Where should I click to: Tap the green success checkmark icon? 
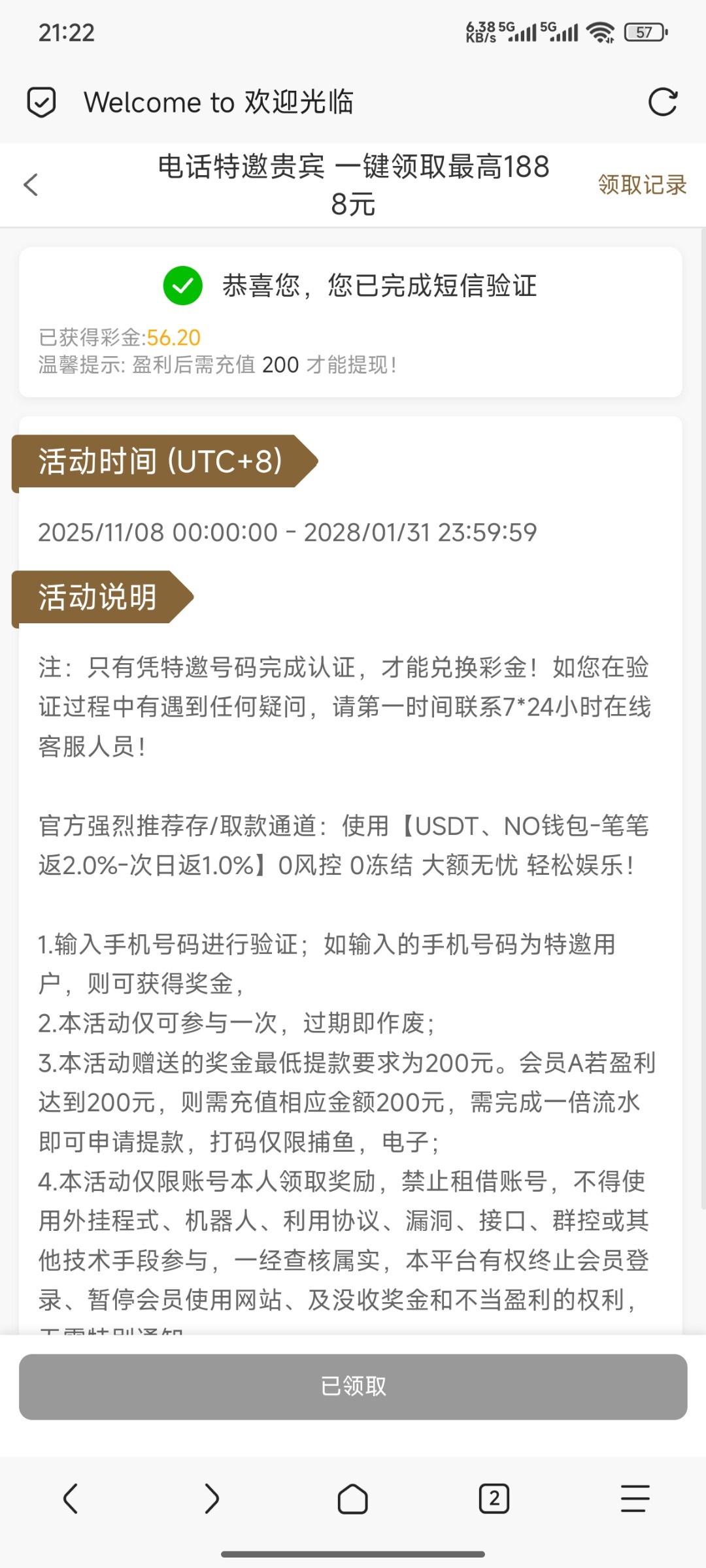click(184, 286)
